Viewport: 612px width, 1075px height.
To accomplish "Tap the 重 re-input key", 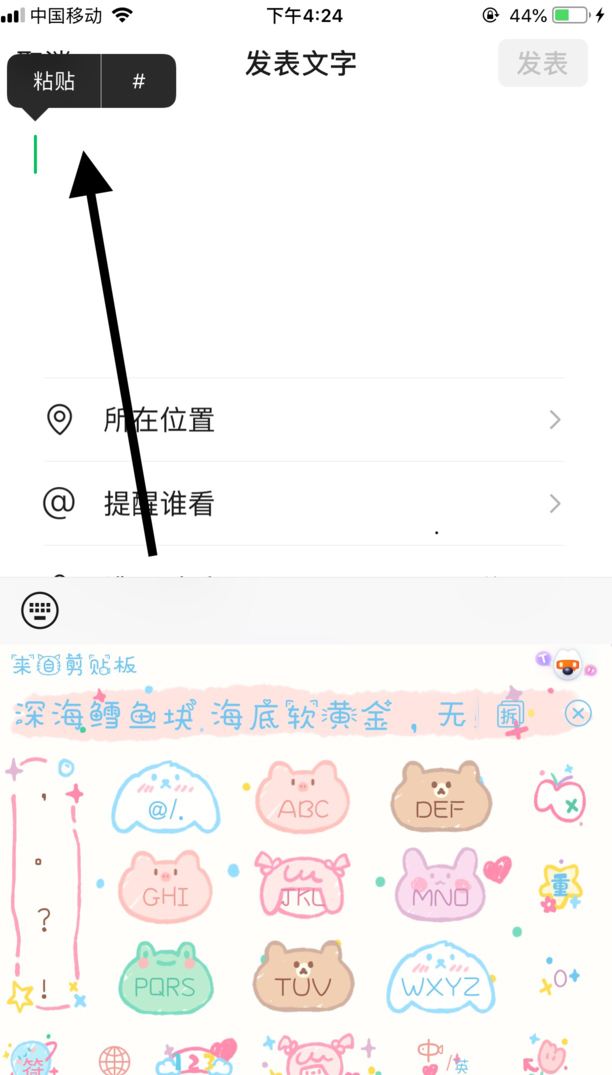I will pyautogui.click(x=560, y=888).
